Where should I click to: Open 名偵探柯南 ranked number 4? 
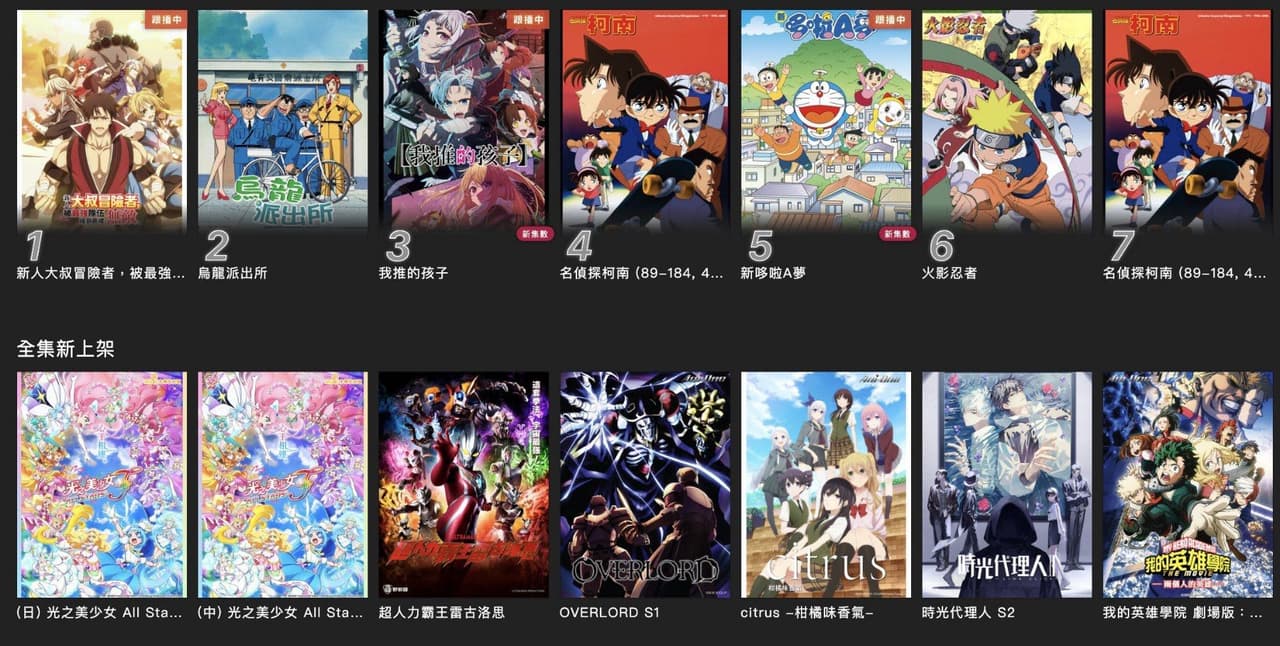tap(645, 120)
